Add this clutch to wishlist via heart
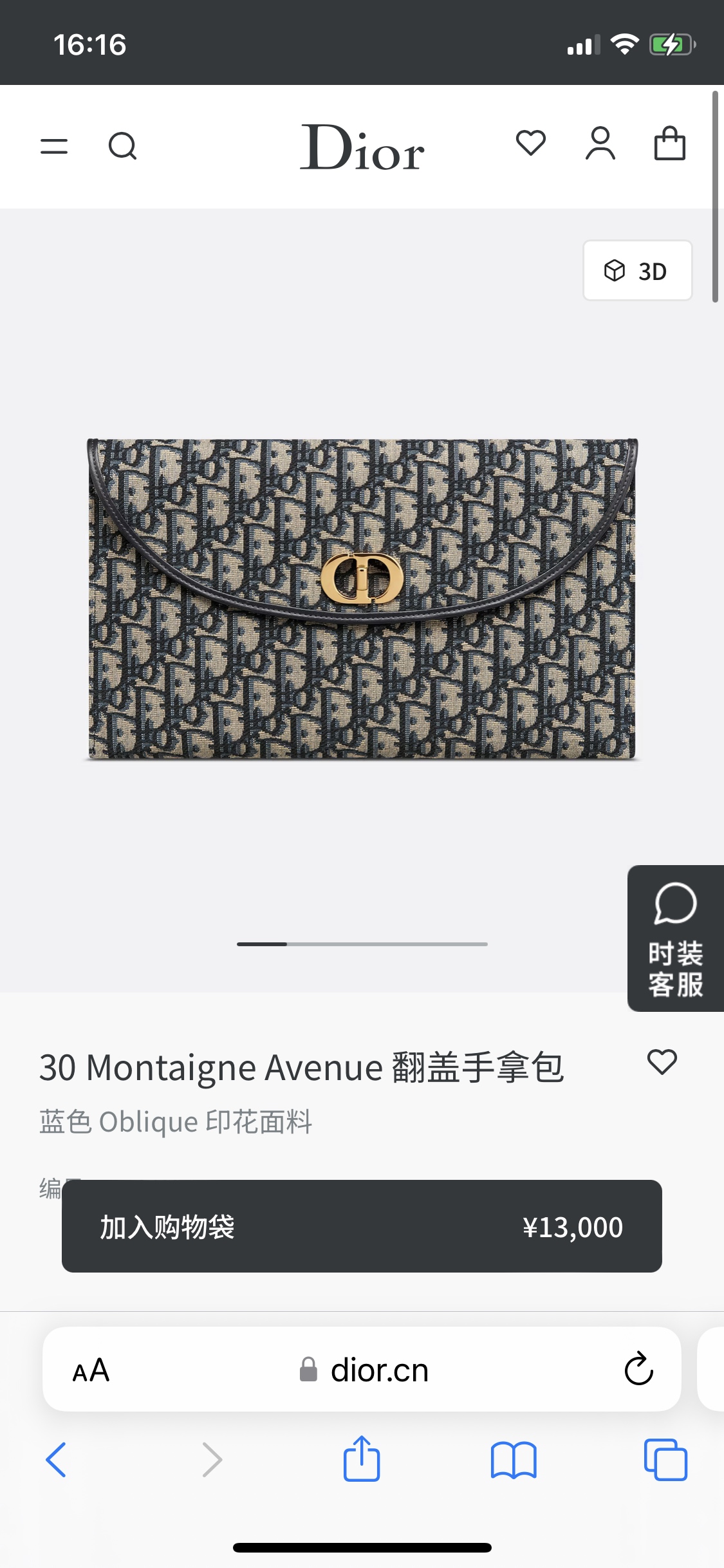Image resolution: width=724 pixels, height=1568 pixels. (662, 1062)
